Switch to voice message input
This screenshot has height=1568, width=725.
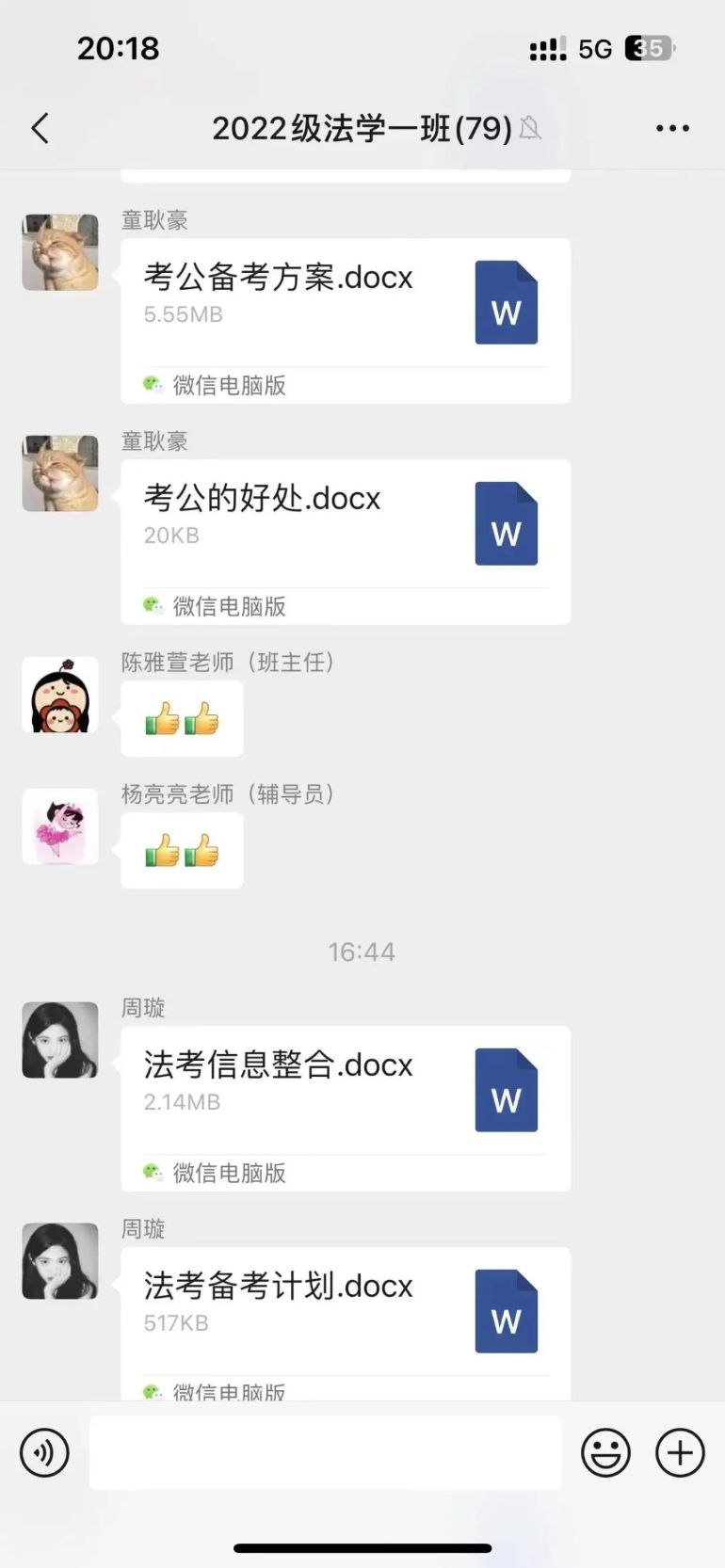point(44,1453)
